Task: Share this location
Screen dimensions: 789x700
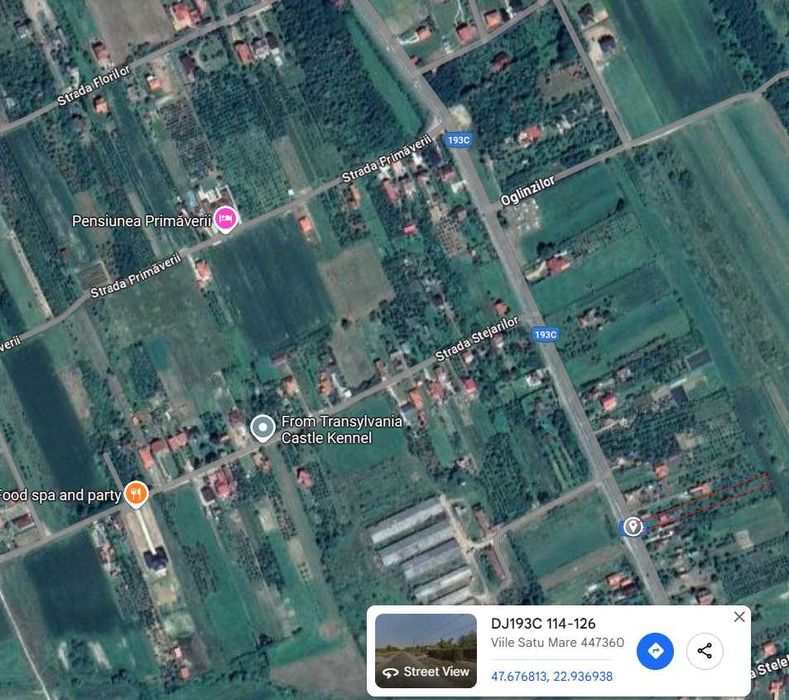Action: (x=704, y=651)
